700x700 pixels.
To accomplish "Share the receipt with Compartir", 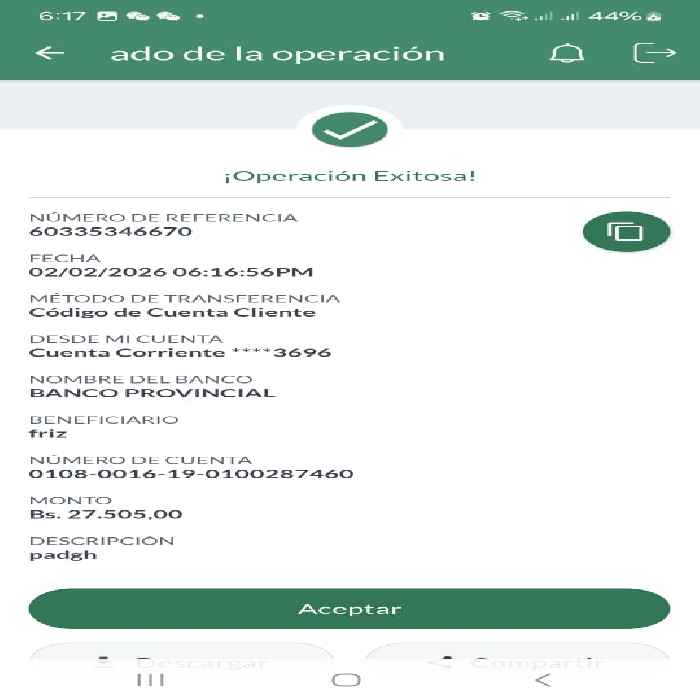I will pyautogui.click(x=517, y=658).
